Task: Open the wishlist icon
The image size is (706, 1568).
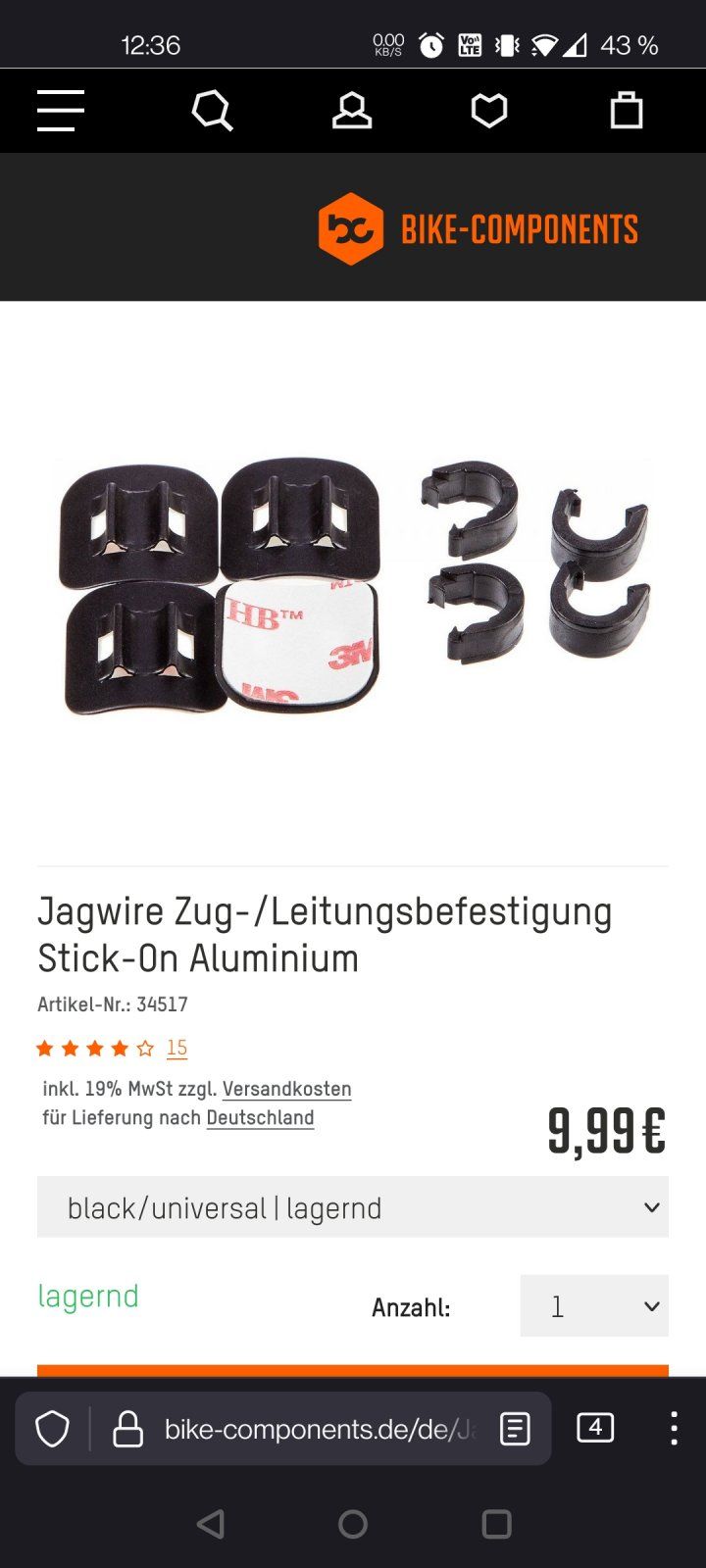Action: coord(488,111)
